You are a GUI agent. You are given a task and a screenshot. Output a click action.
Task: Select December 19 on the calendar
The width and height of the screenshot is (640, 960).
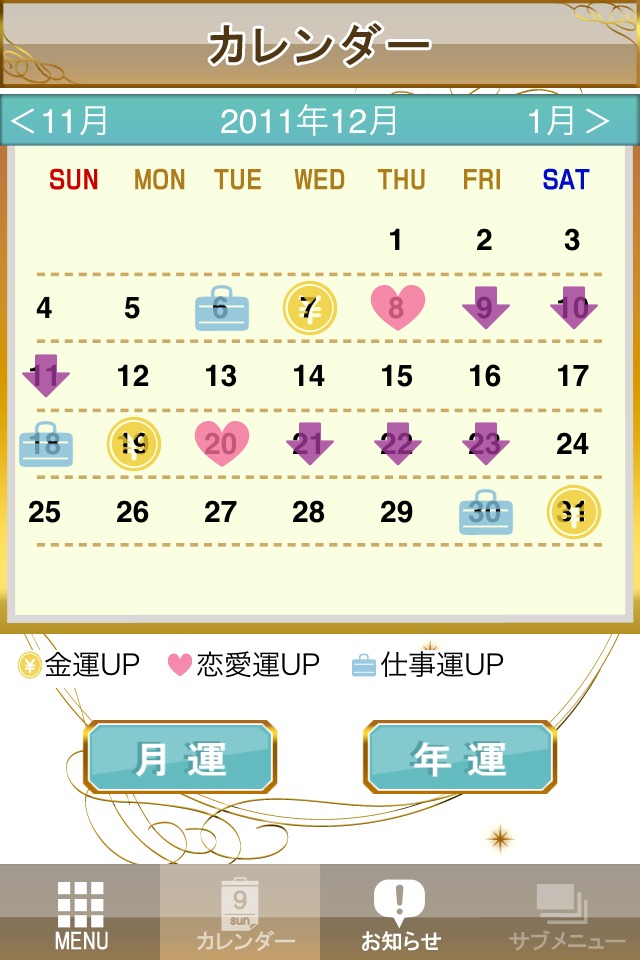[x=133, y=444]
